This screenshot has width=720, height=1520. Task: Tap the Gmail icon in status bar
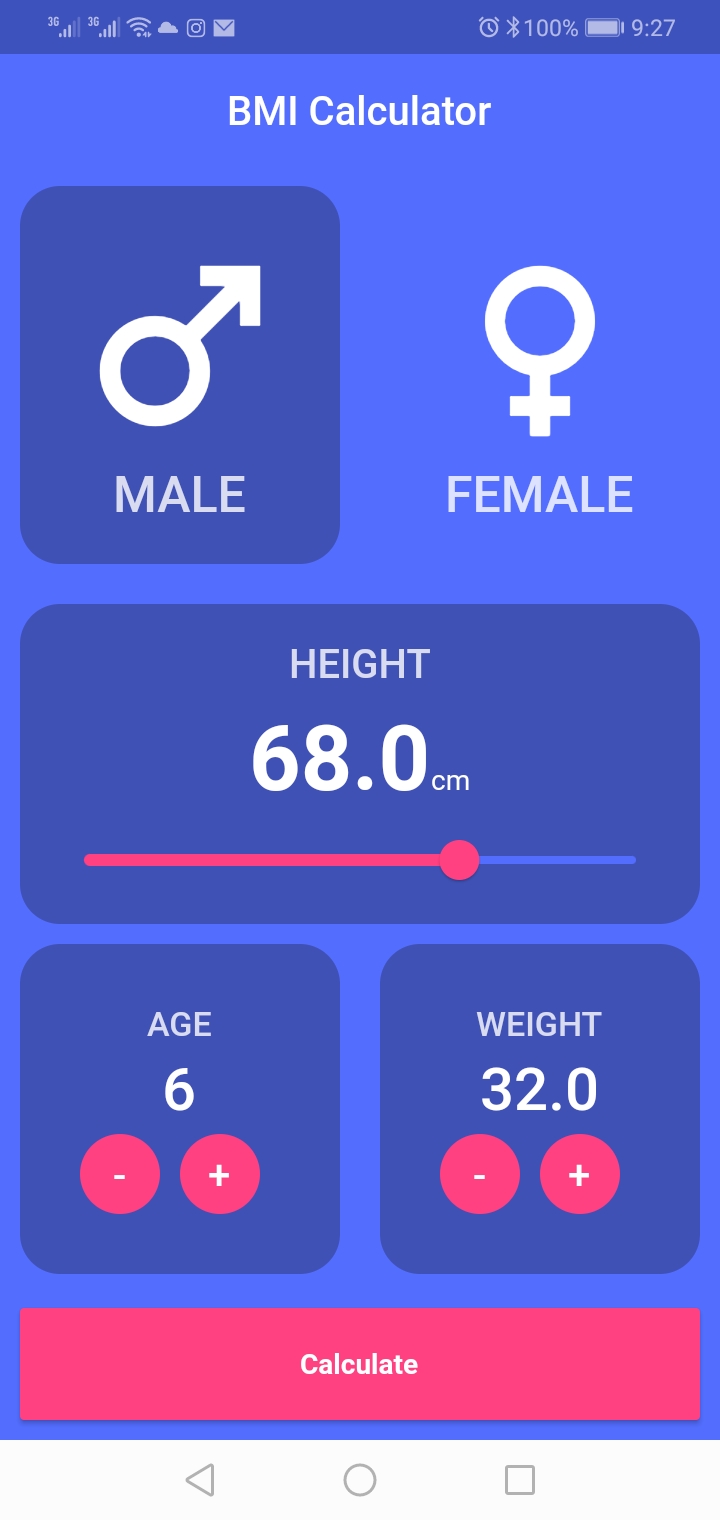[x=226, y=27]
